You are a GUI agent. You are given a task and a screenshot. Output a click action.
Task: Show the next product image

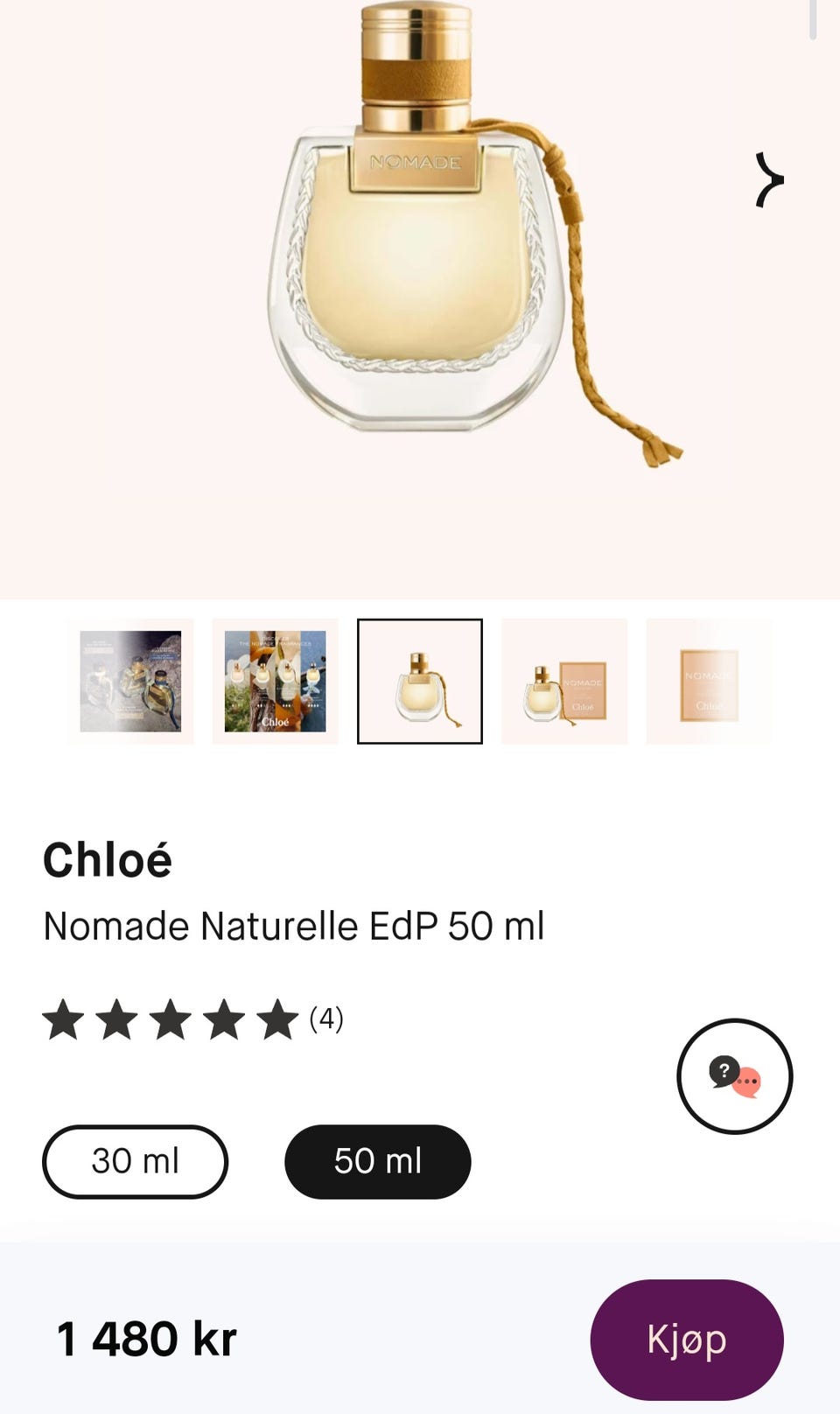tap(769, 180)
